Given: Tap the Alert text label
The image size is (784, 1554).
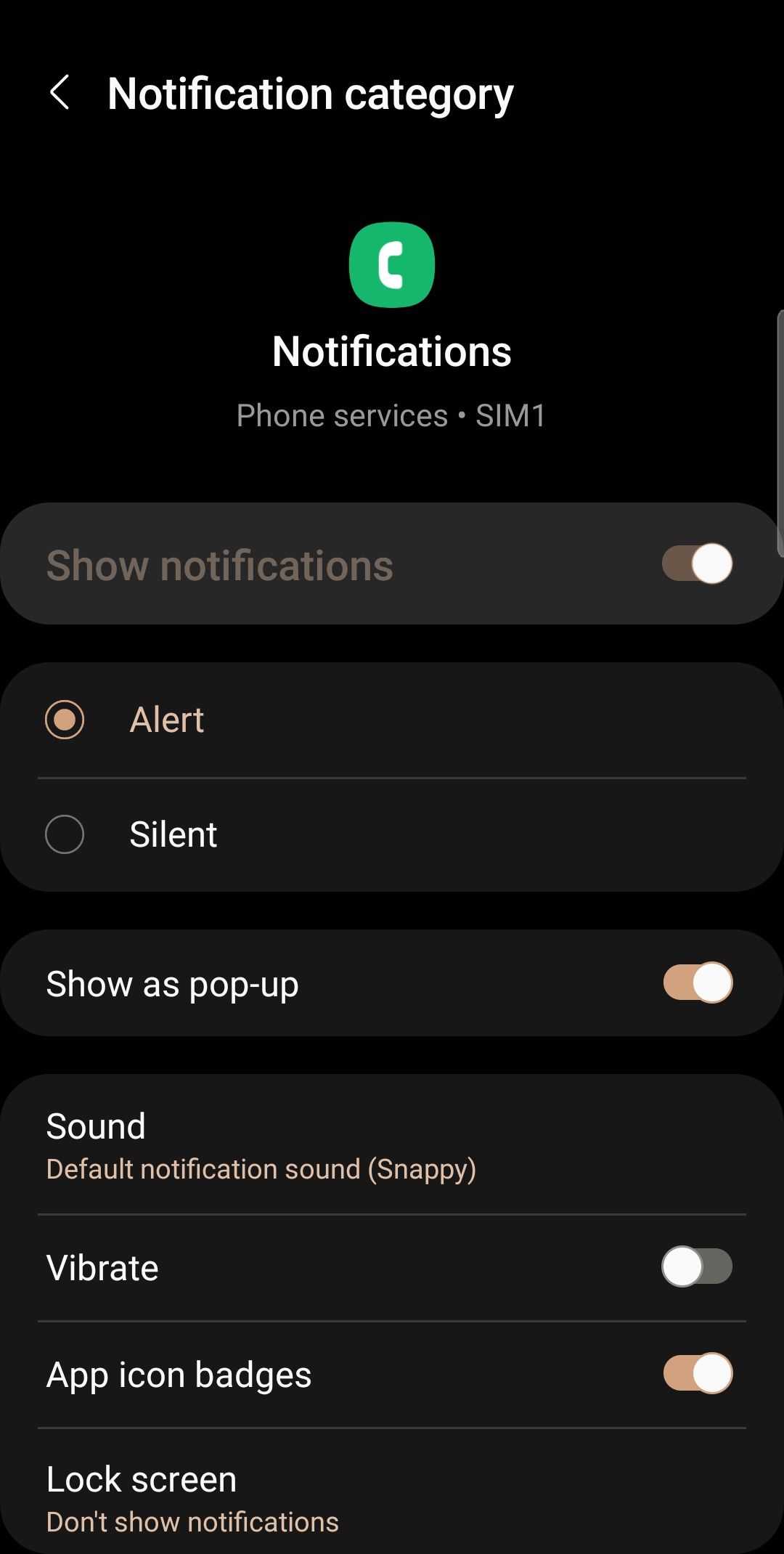Looking at the screenshot, I should click(x=166, y=720).
